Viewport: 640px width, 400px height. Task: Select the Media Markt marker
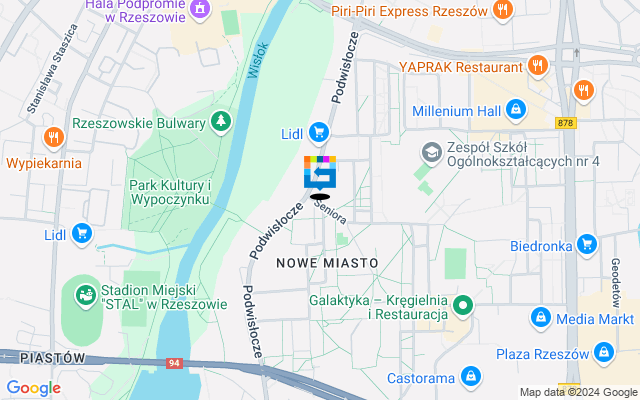(540, 318)
